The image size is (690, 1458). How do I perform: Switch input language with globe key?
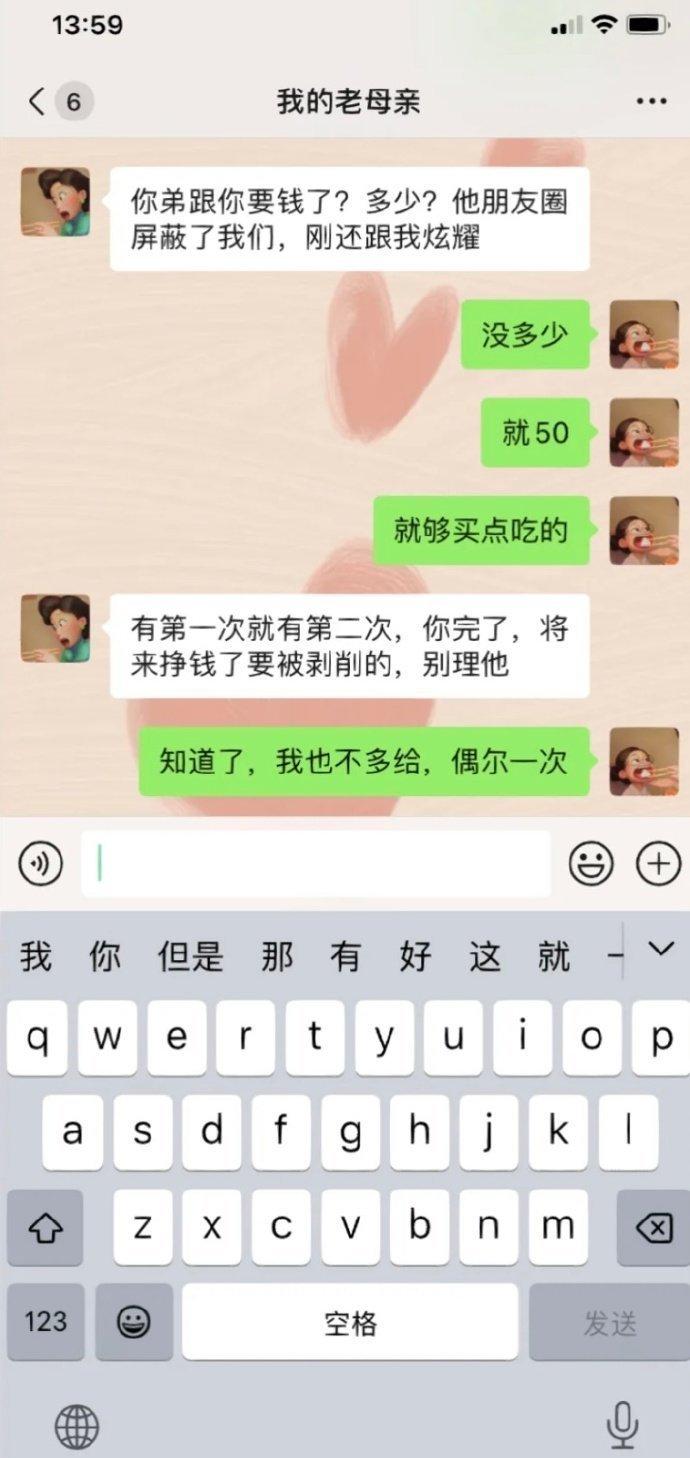[77, 1425]
